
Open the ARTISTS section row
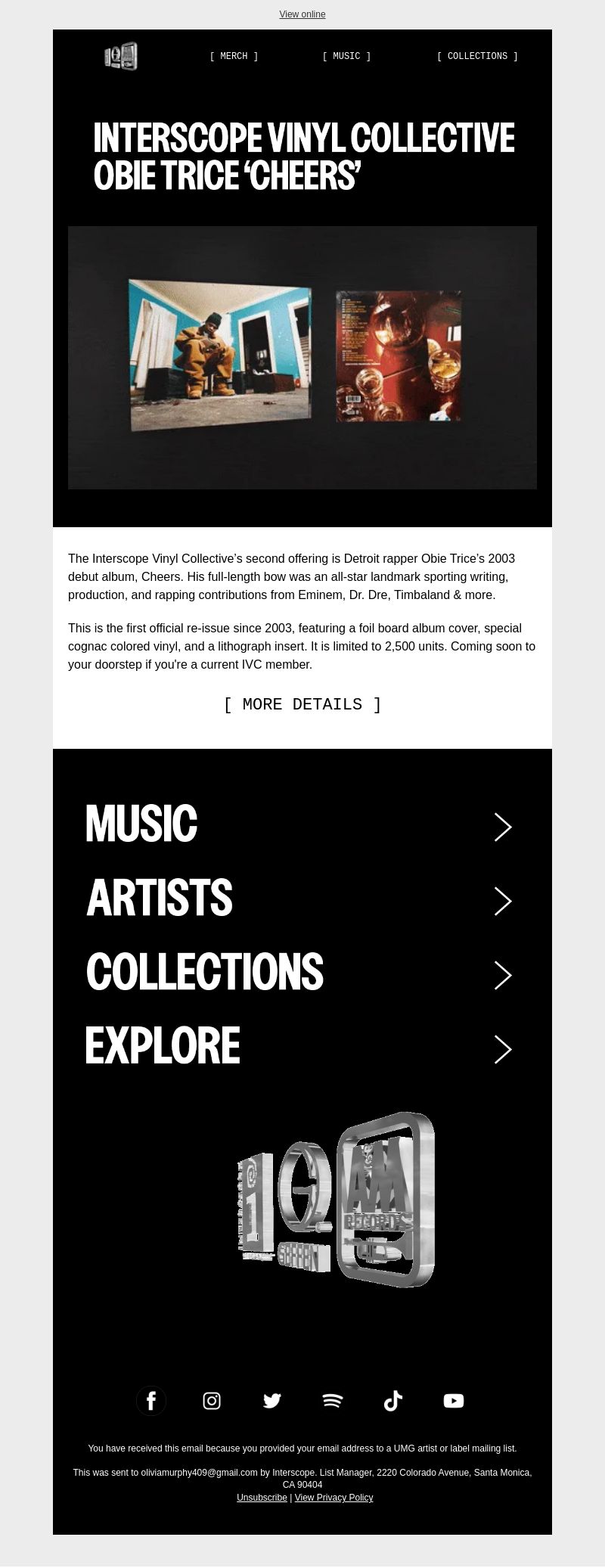302,899
